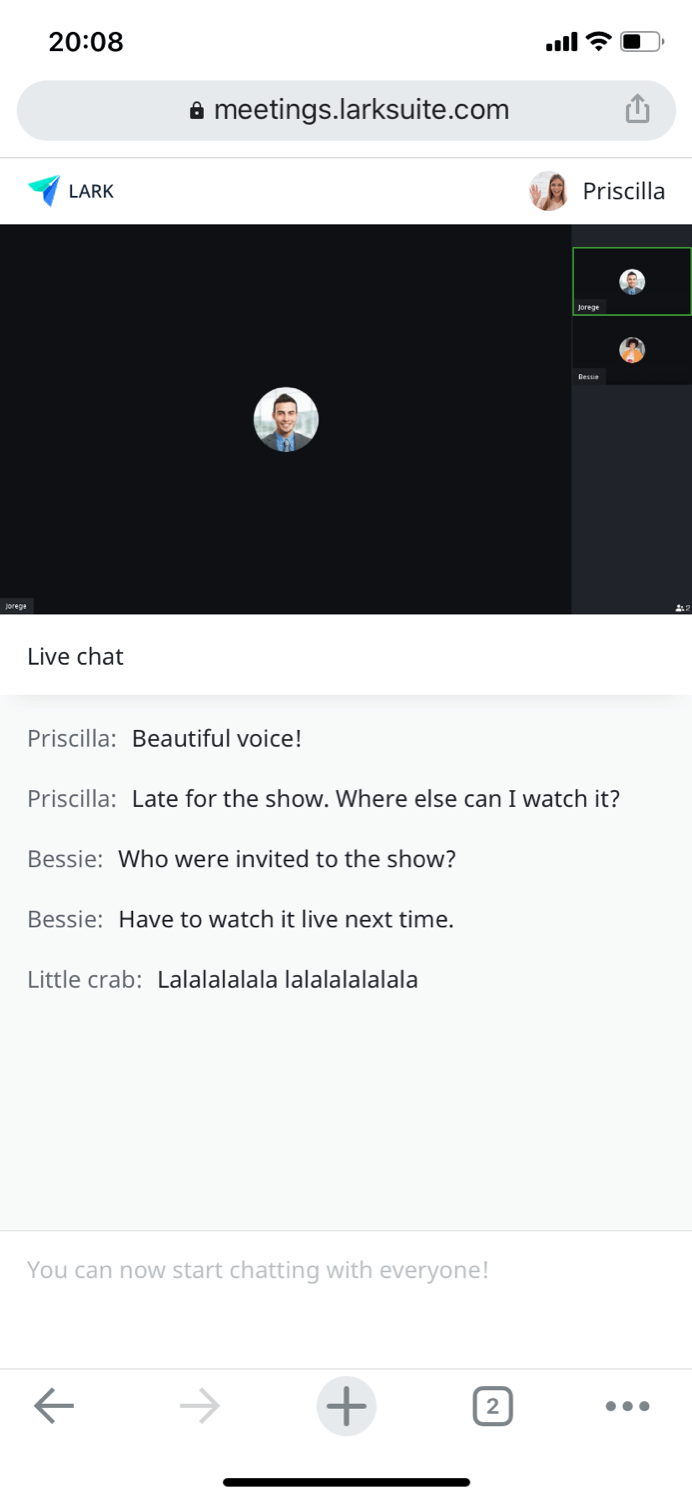Viewport: 692px width, 1500px height.
Task: Open Priscilla's profile avatar
Action: (548, 191)
